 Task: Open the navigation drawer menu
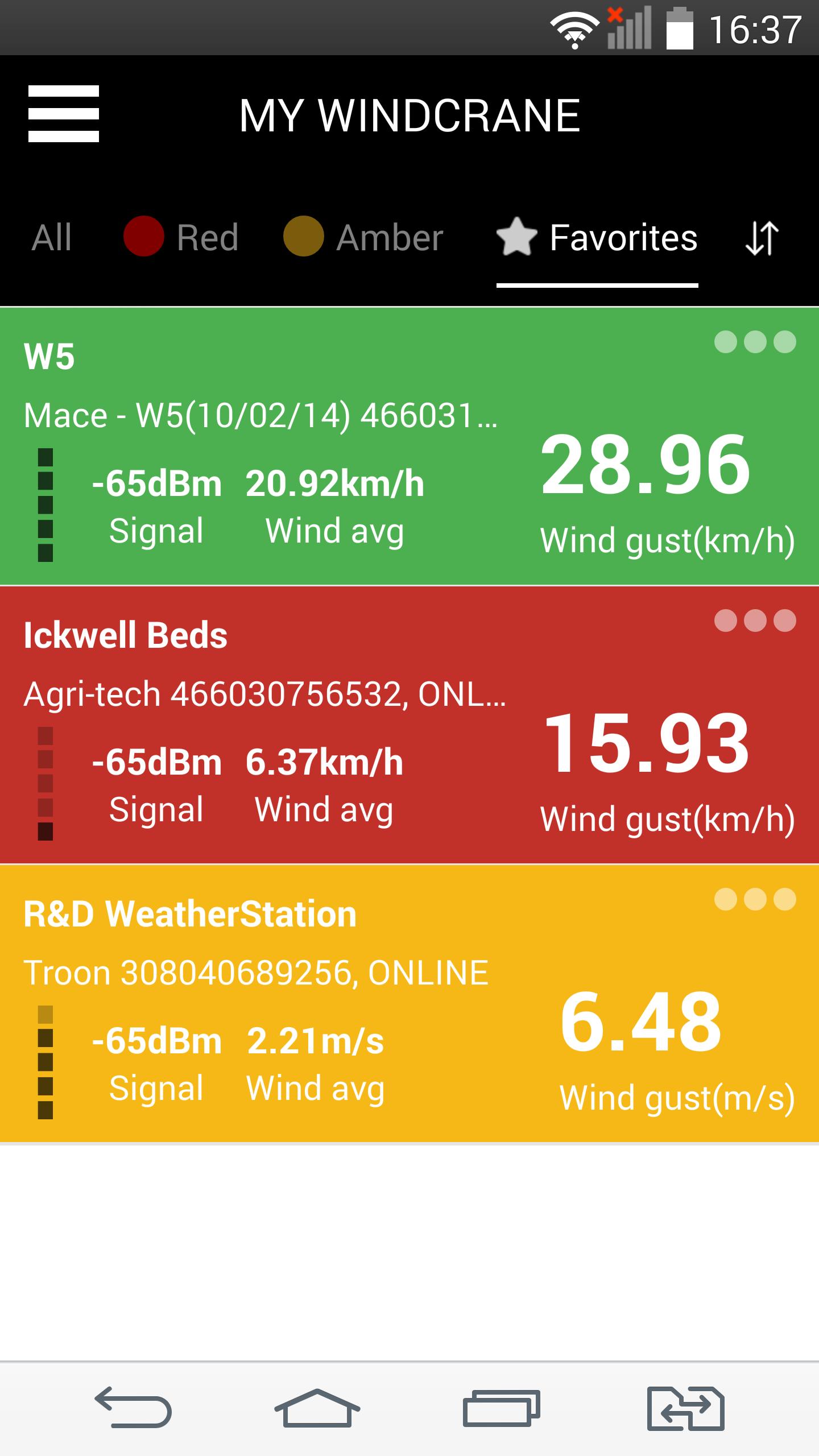(63, 114)
